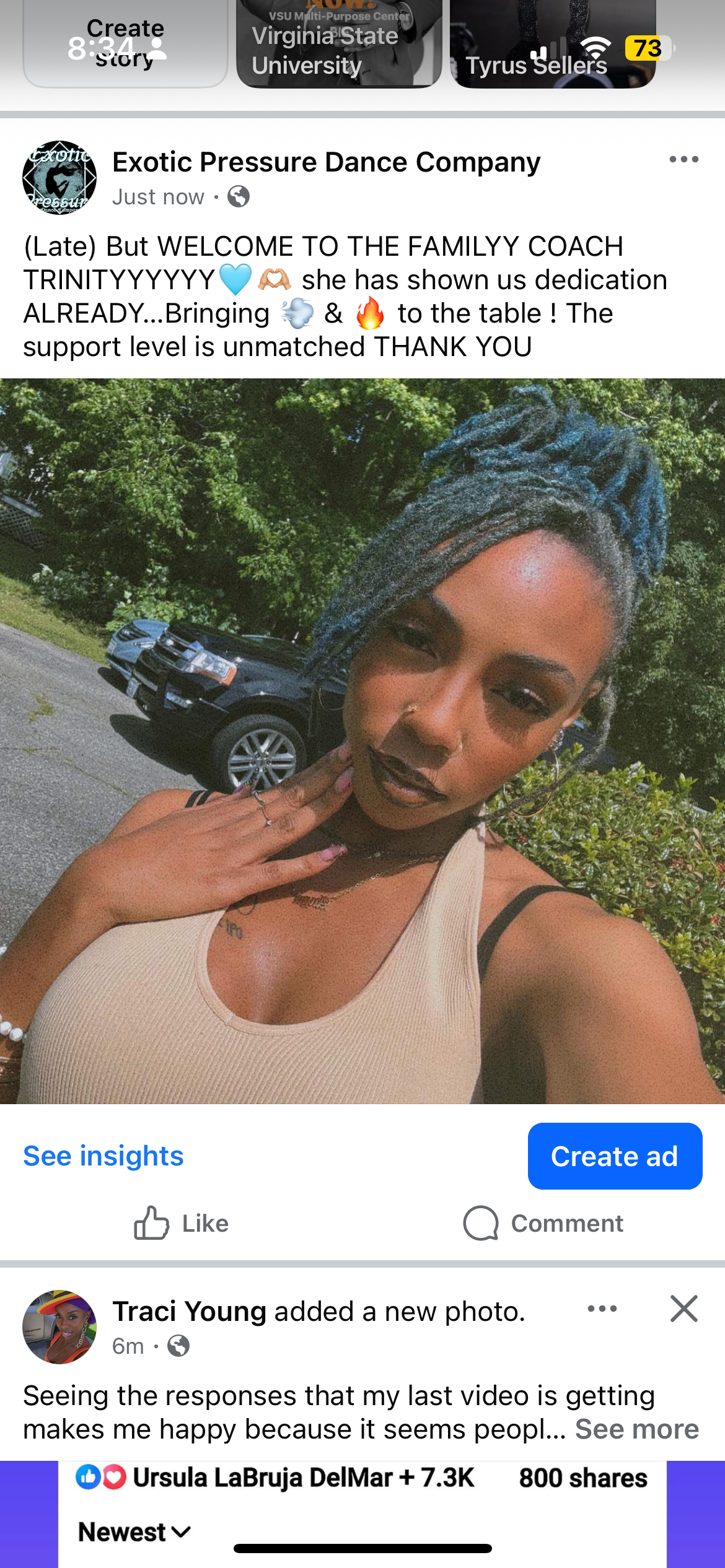Viewport: 725px width, 1568px height.
Task: Like the Exotic Pressure Dance Company post
Action: click(x=181, y=1223)
